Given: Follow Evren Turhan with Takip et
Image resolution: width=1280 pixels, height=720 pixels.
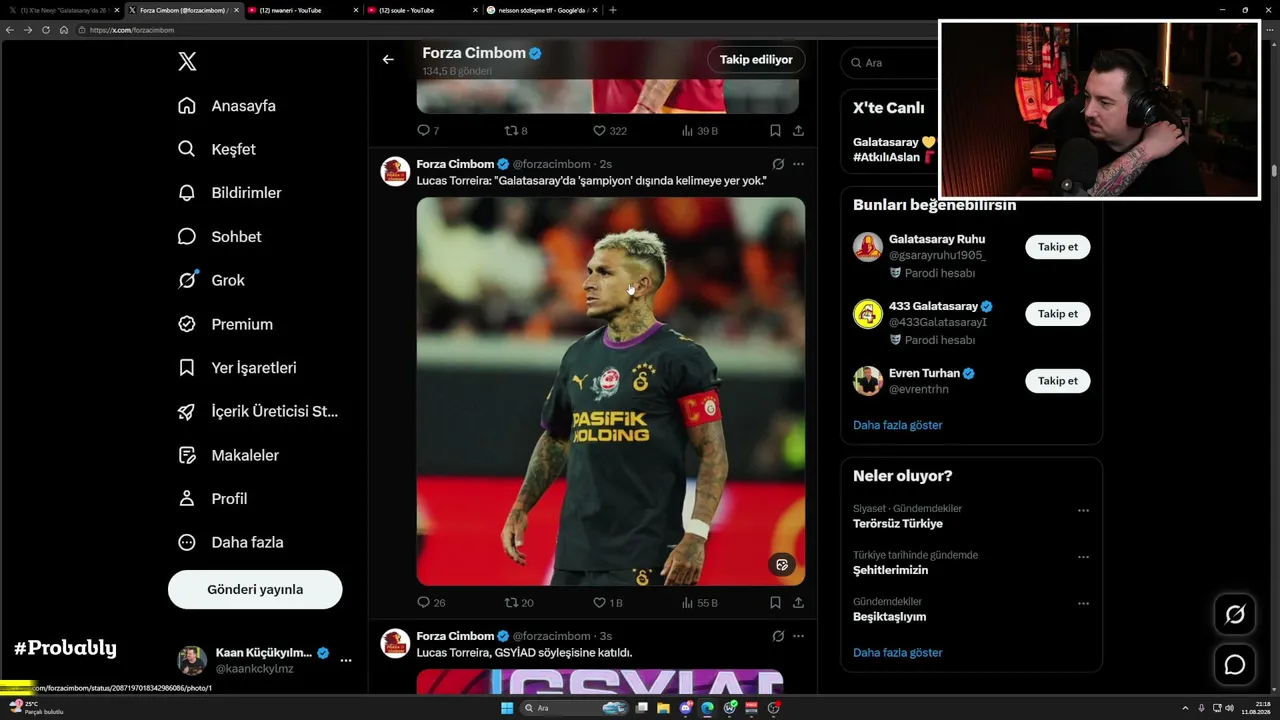Looking at the screenshot, I should tap(1058, 381).
